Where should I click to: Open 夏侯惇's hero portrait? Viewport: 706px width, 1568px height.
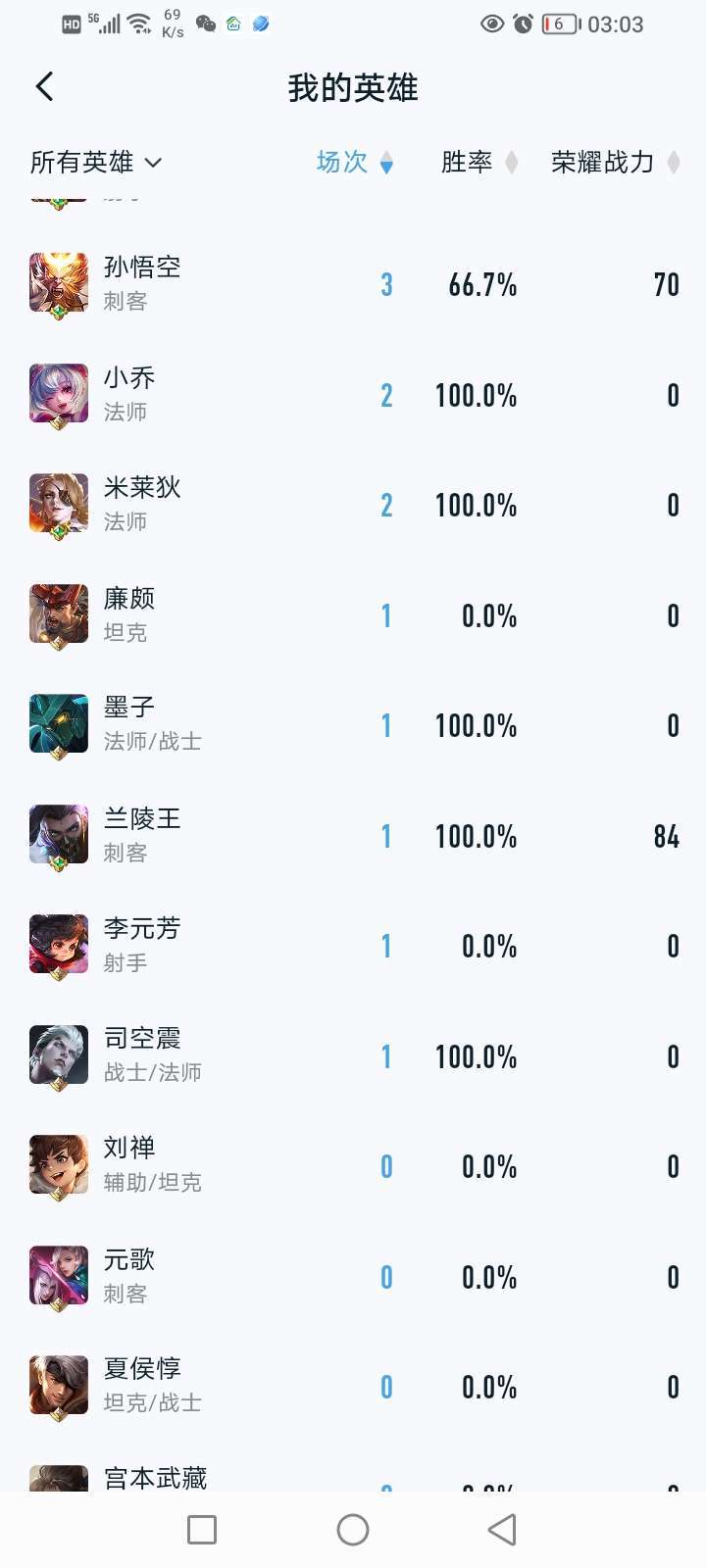click(57, 1386)
